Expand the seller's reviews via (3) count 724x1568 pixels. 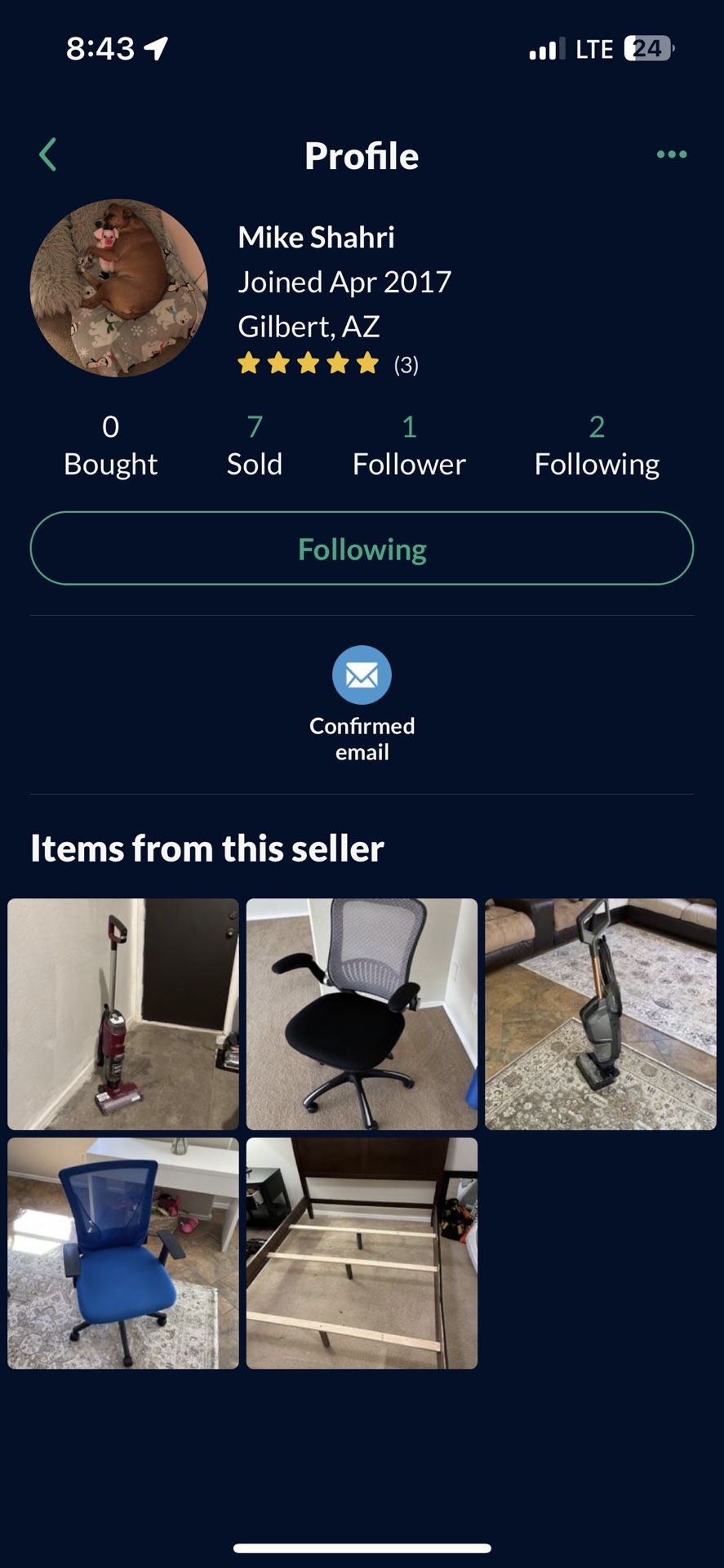(406, 365)
